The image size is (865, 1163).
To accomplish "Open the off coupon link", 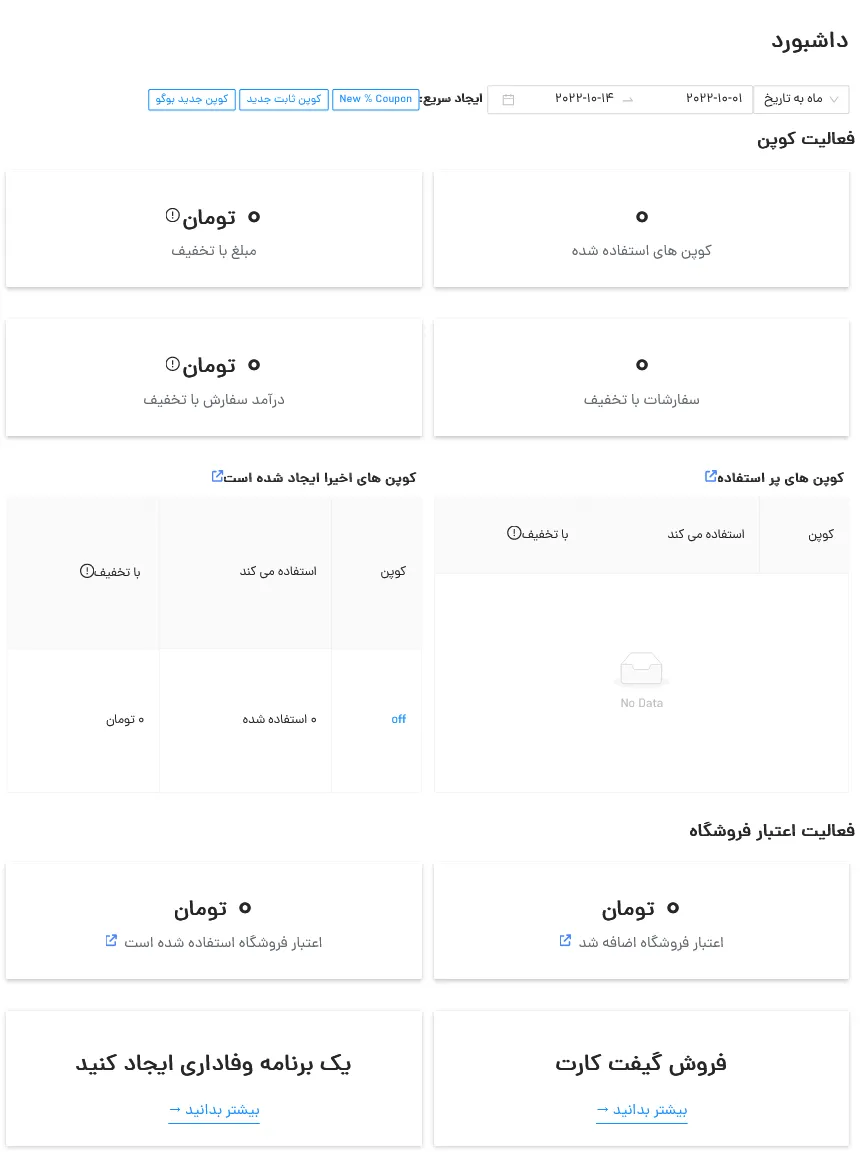I will [x=398, y=719].
